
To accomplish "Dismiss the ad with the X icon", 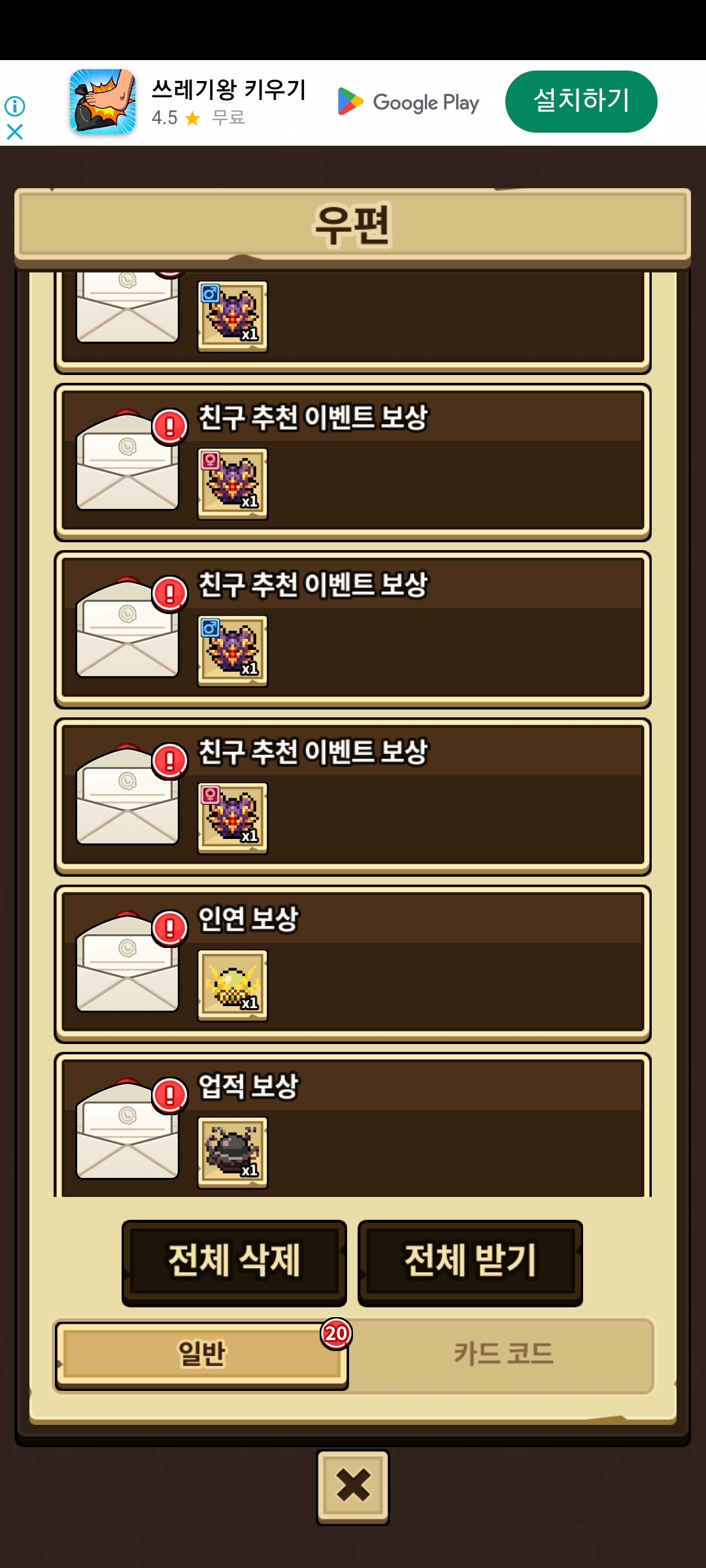I will coord(15,132).
